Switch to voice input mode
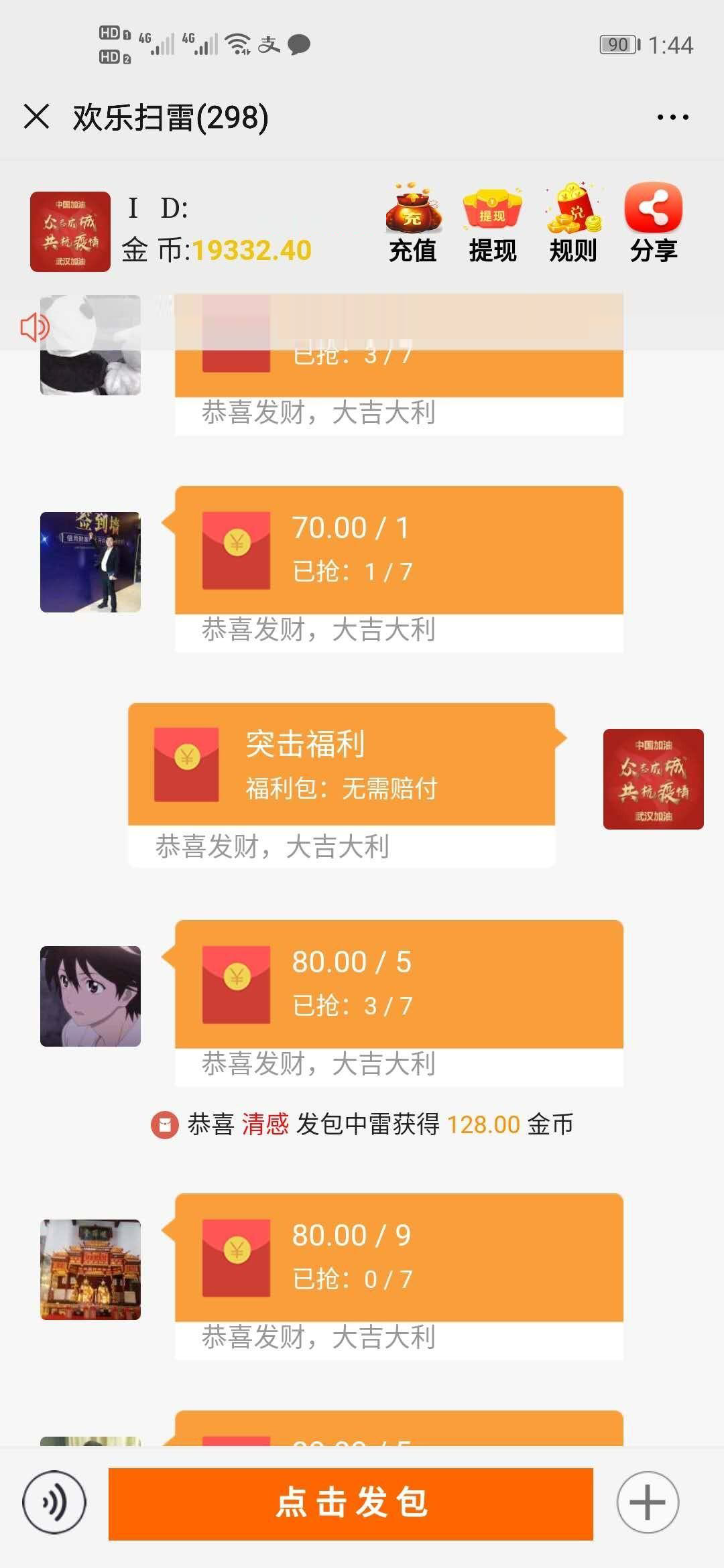Viewport: 724px width, 1568px height. [x=54, y=1502]
